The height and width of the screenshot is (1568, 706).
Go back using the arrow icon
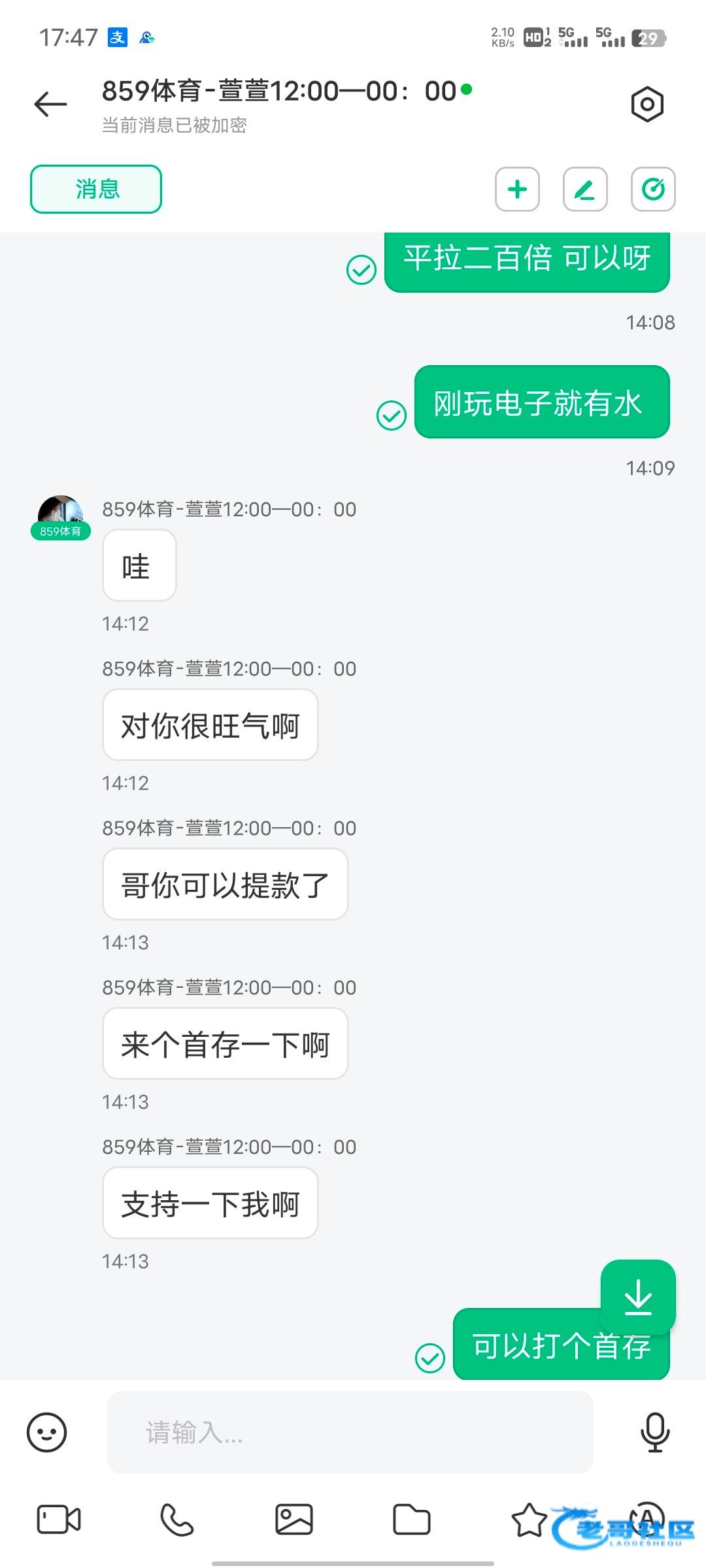click(x=50, y=105)
